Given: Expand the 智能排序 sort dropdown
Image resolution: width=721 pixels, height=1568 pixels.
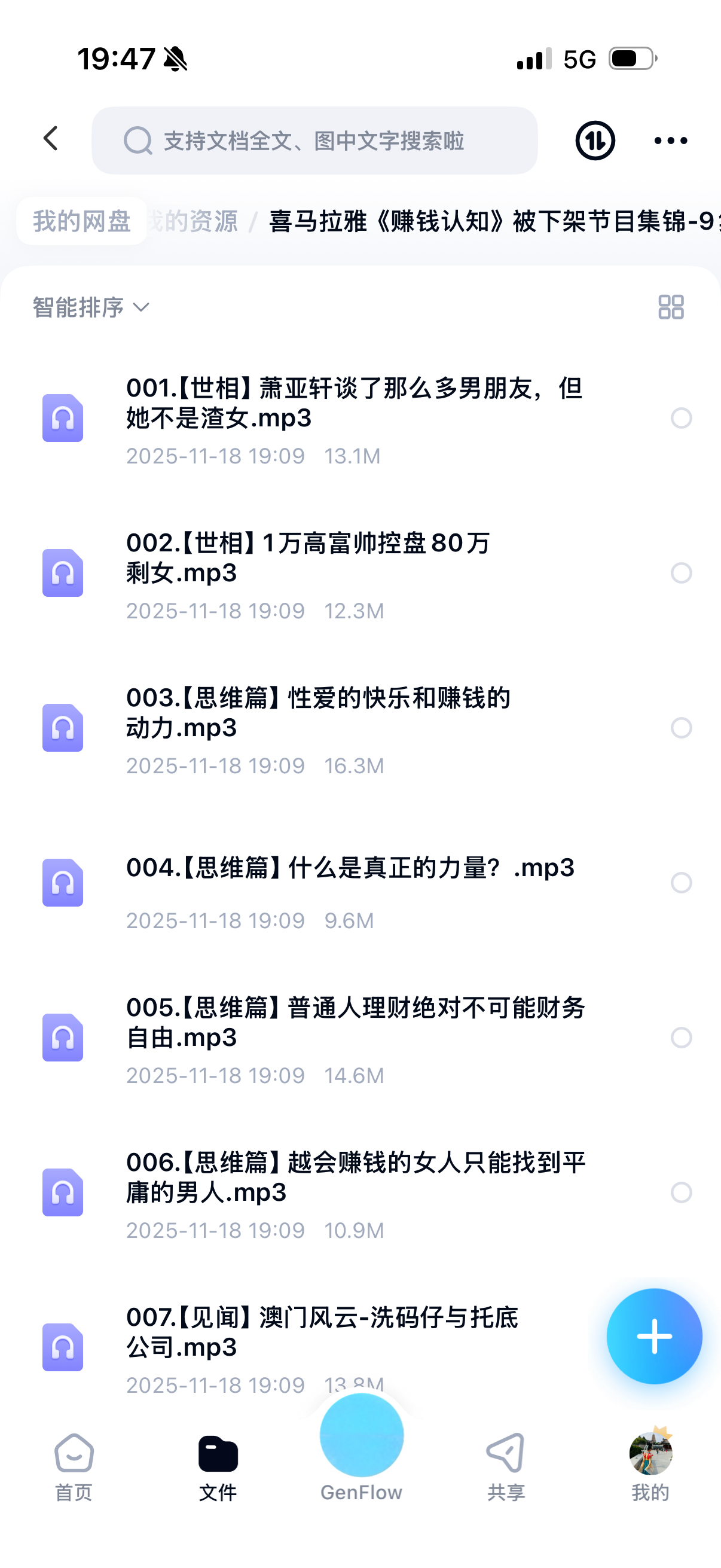Looking at the screenshot, I should pos(91,307).
